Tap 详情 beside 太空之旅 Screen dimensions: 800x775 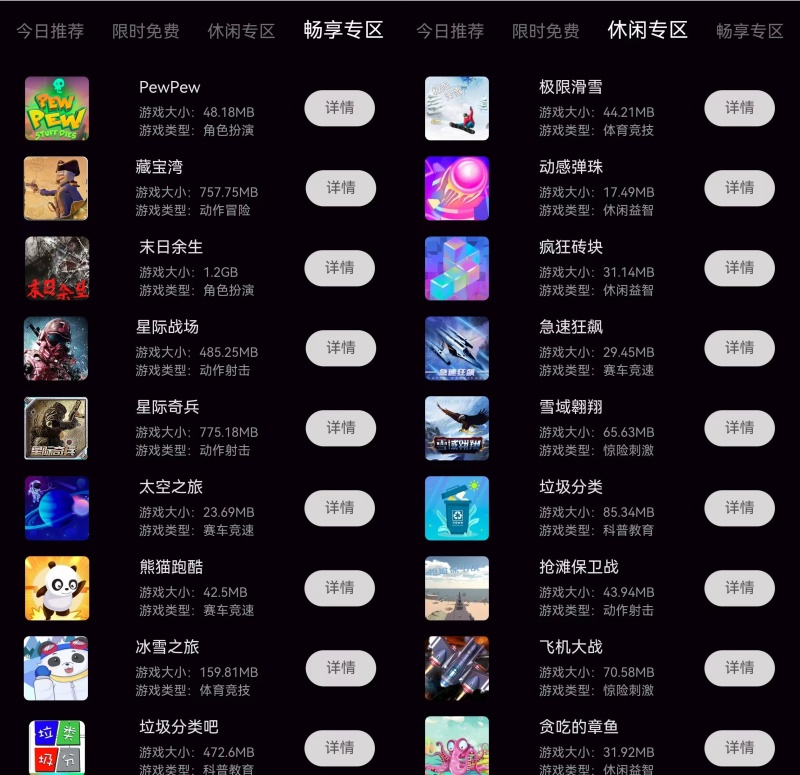coord(340,508)
